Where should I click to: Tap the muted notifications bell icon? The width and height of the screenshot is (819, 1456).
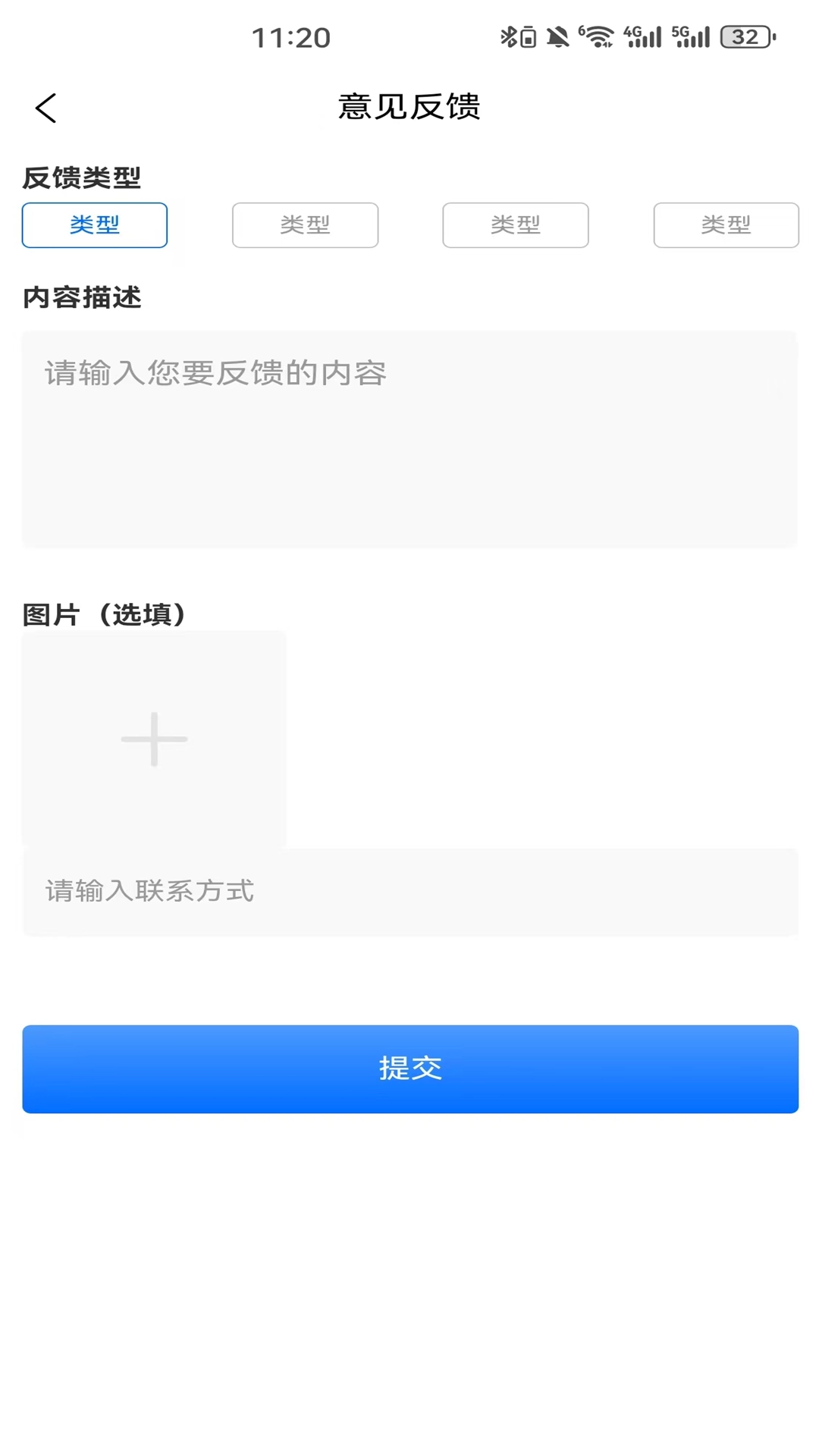click(557, 36)
